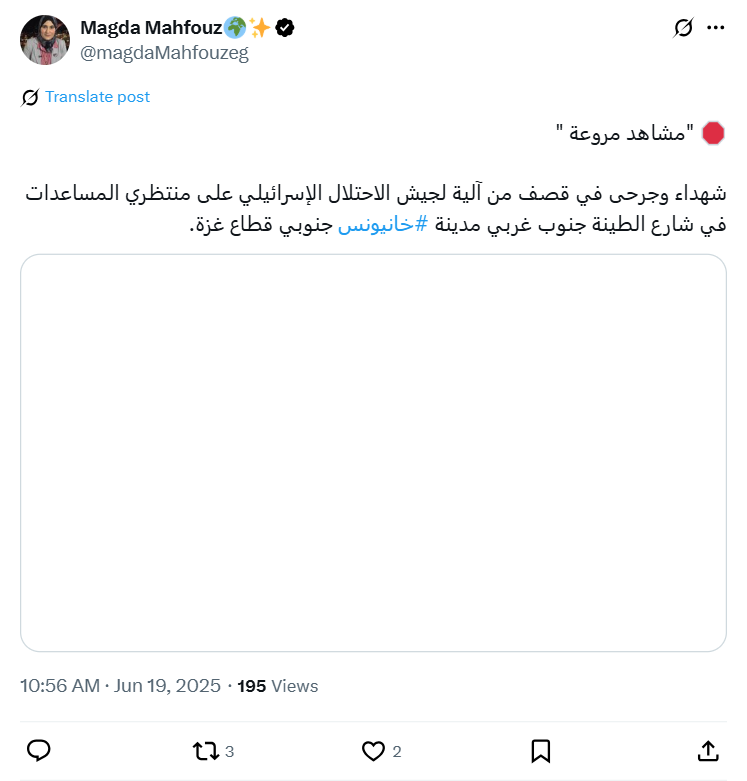Tap the Grok icon beside the overflow menu
Viewport: 747px width, 781px height.
click(x=683, y=28)
